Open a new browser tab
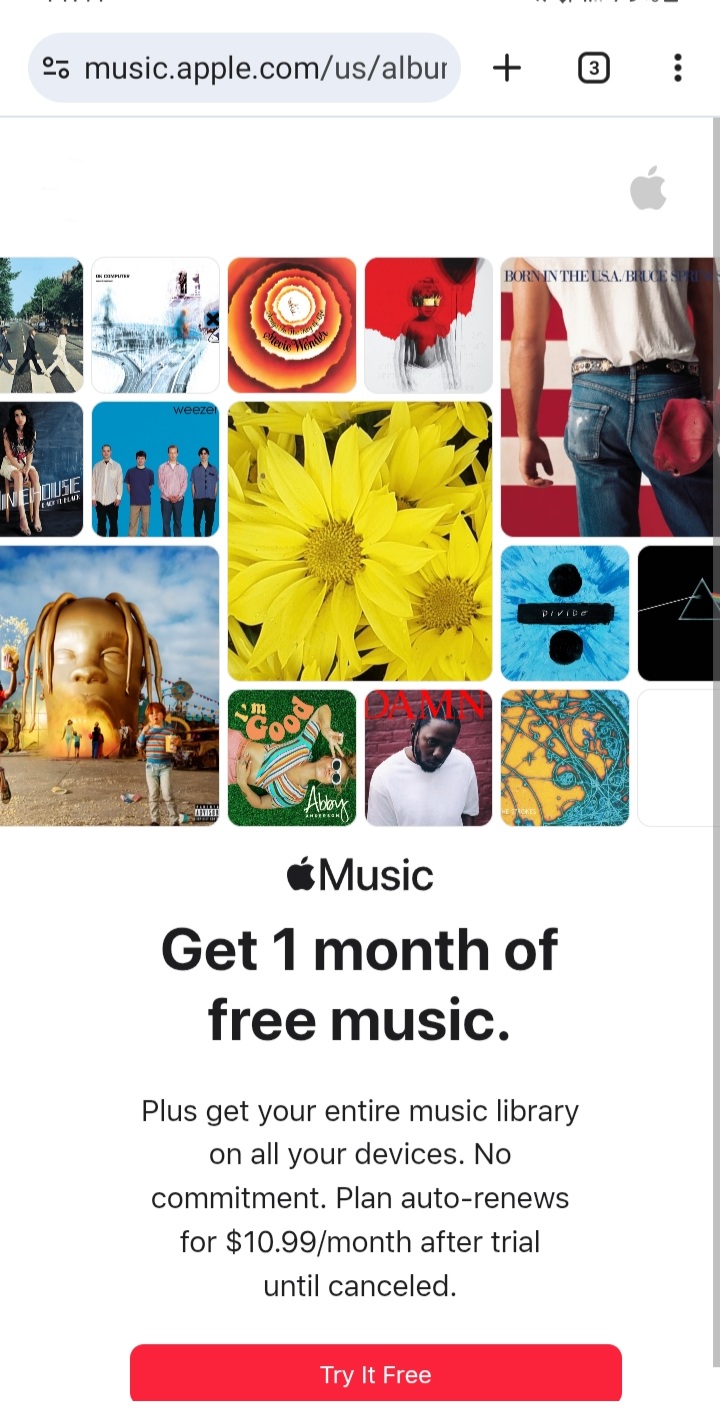This screenshot has height=1419, width=720. 507,68
